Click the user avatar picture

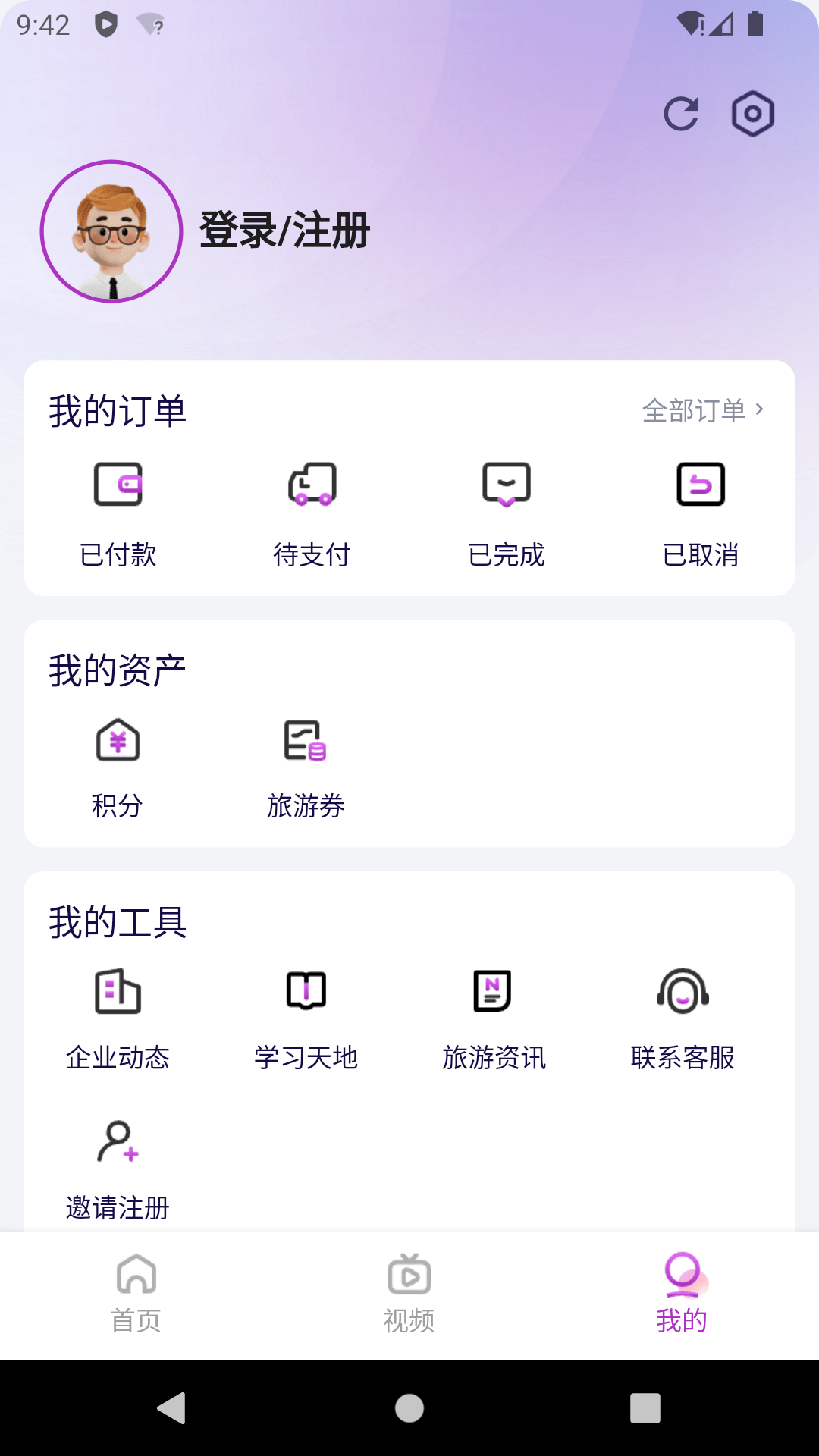[x=109, y=230]
